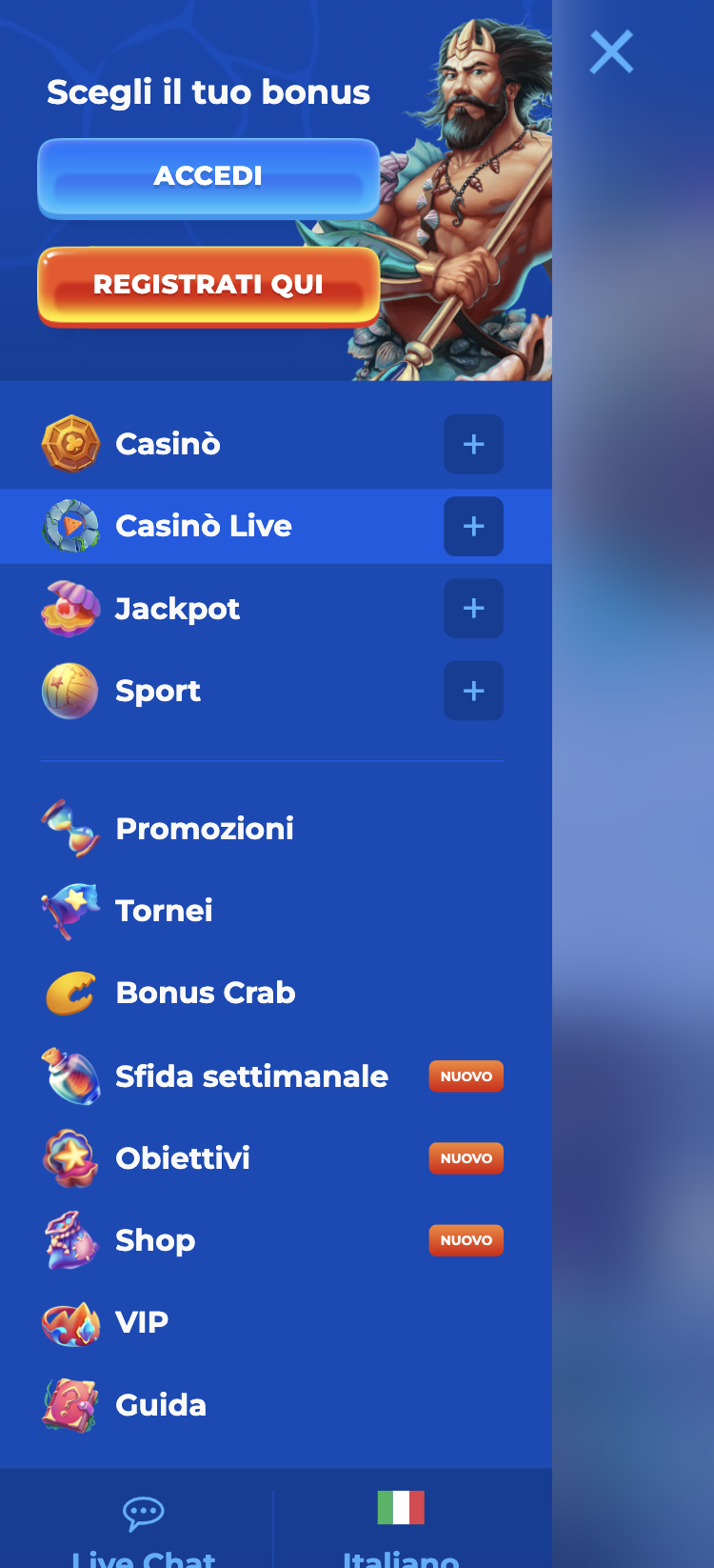Expand the Sport submenu
The width and height of the screenshot is (714, 1568).
[x=473, y=691]
